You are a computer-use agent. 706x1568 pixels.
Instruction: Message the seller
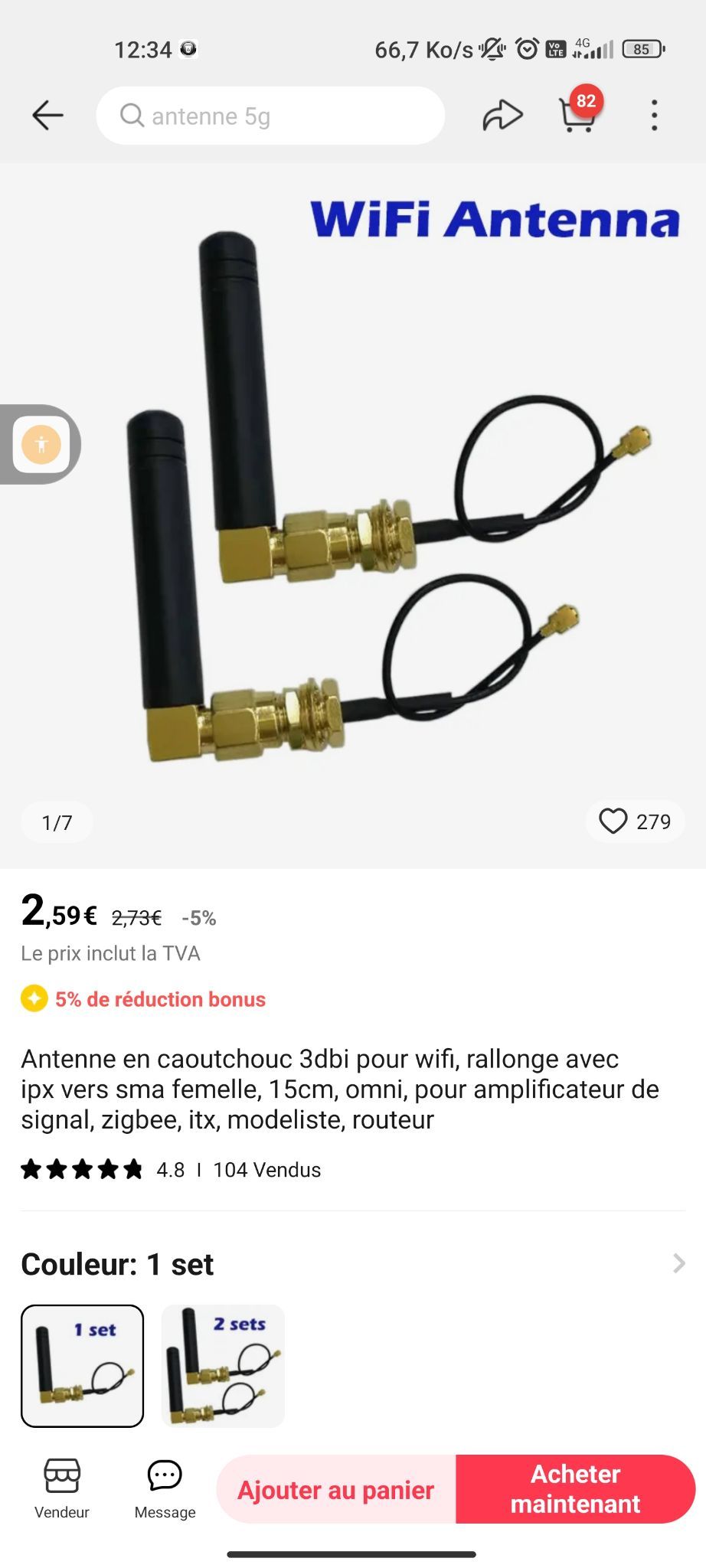point(165,1488)
